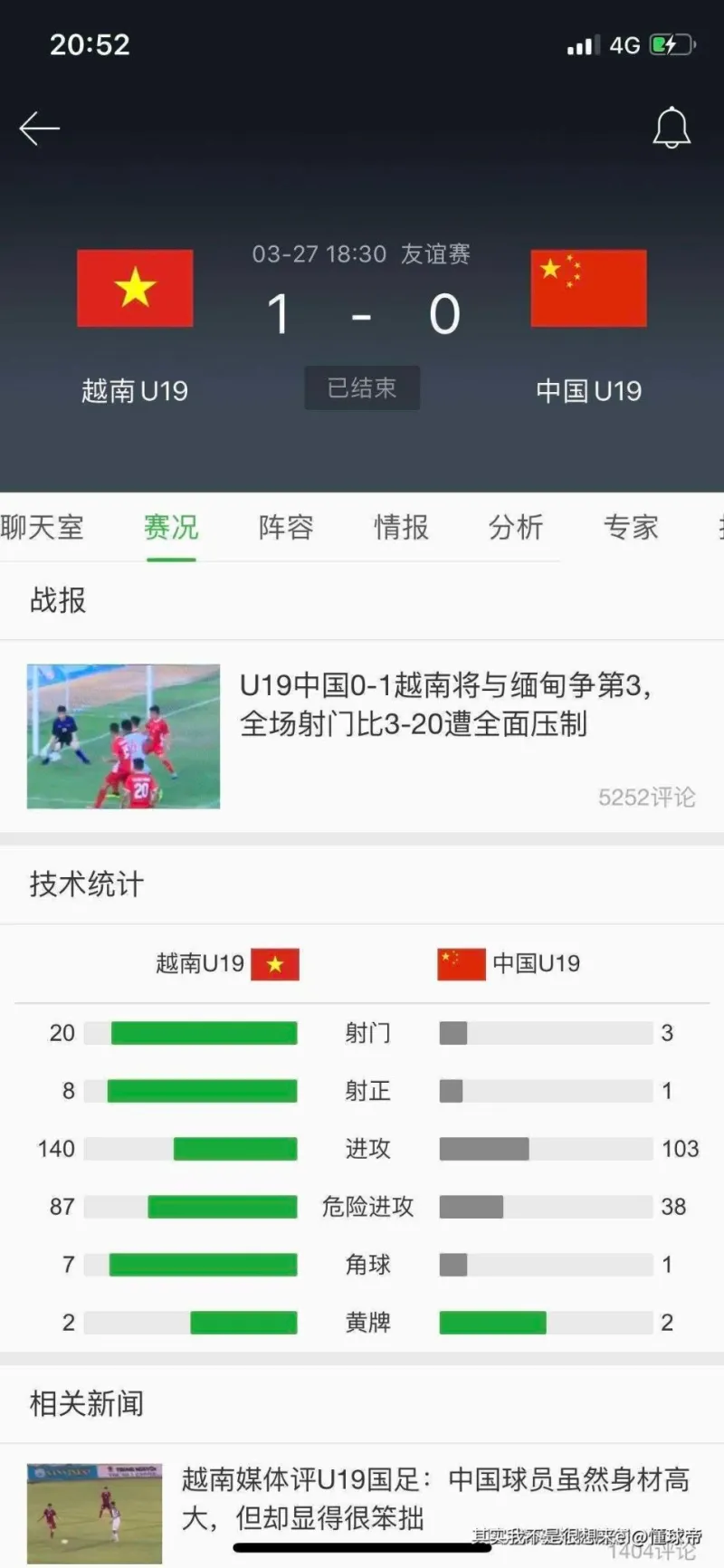
Task: Switch to the 聊天室 tab
Action: coord(42,527)
